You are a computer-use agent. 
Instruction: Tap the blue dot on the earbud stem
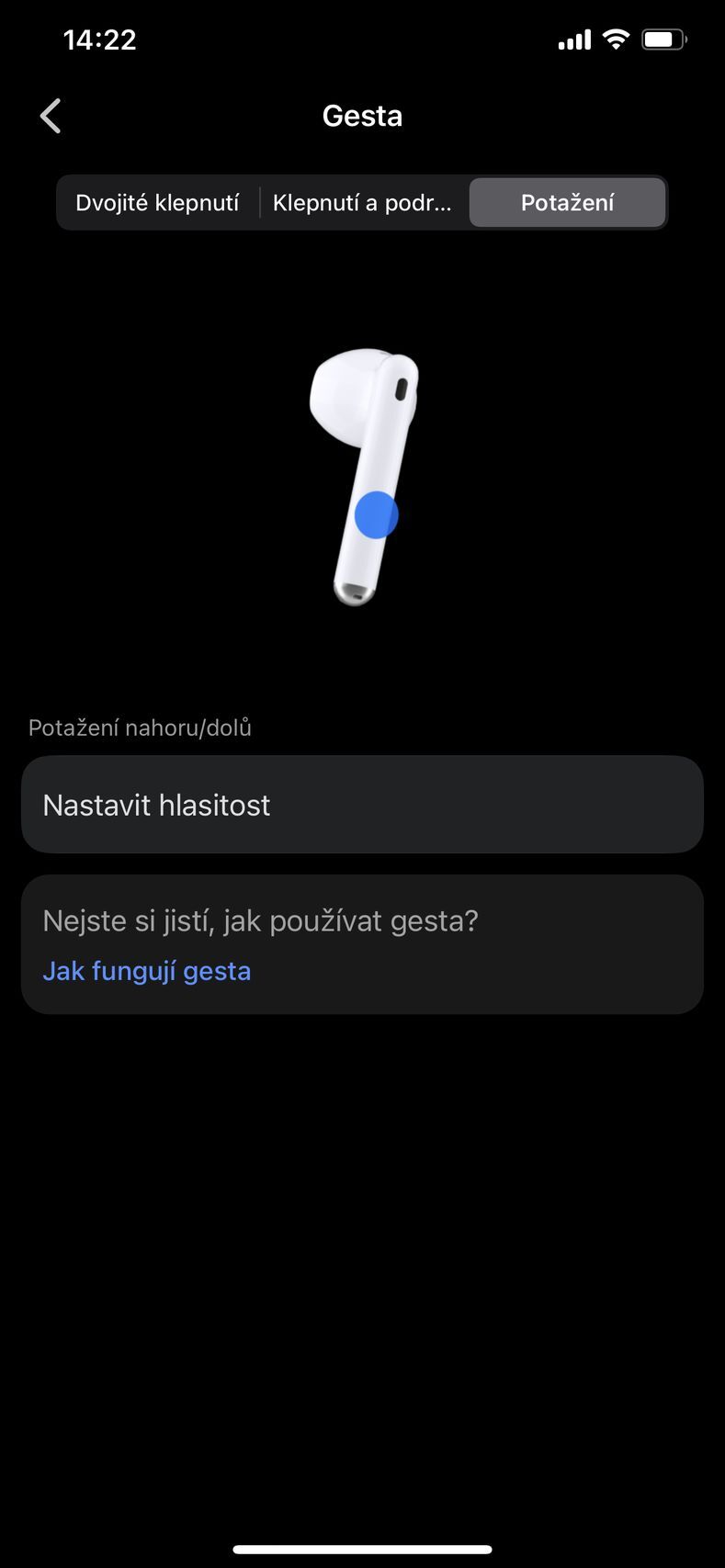click(375, 515)
